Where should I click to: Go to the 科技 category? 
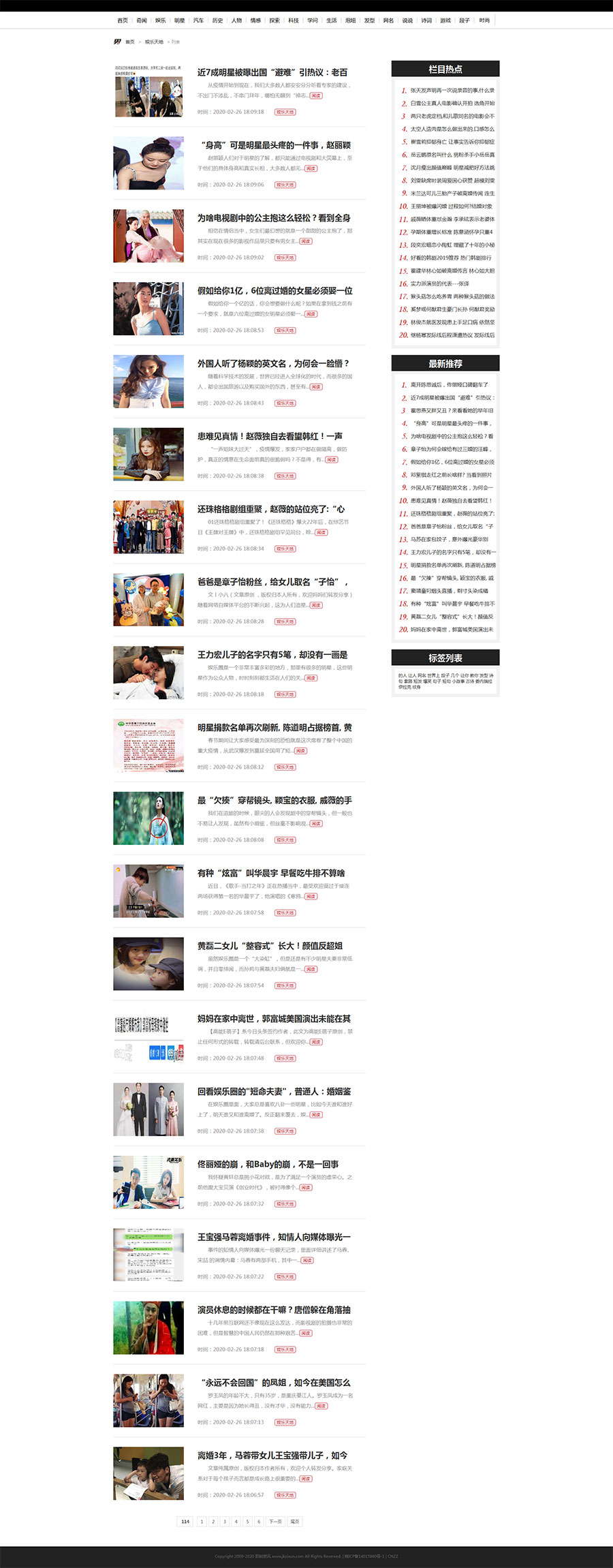click(x=294, y=20)
